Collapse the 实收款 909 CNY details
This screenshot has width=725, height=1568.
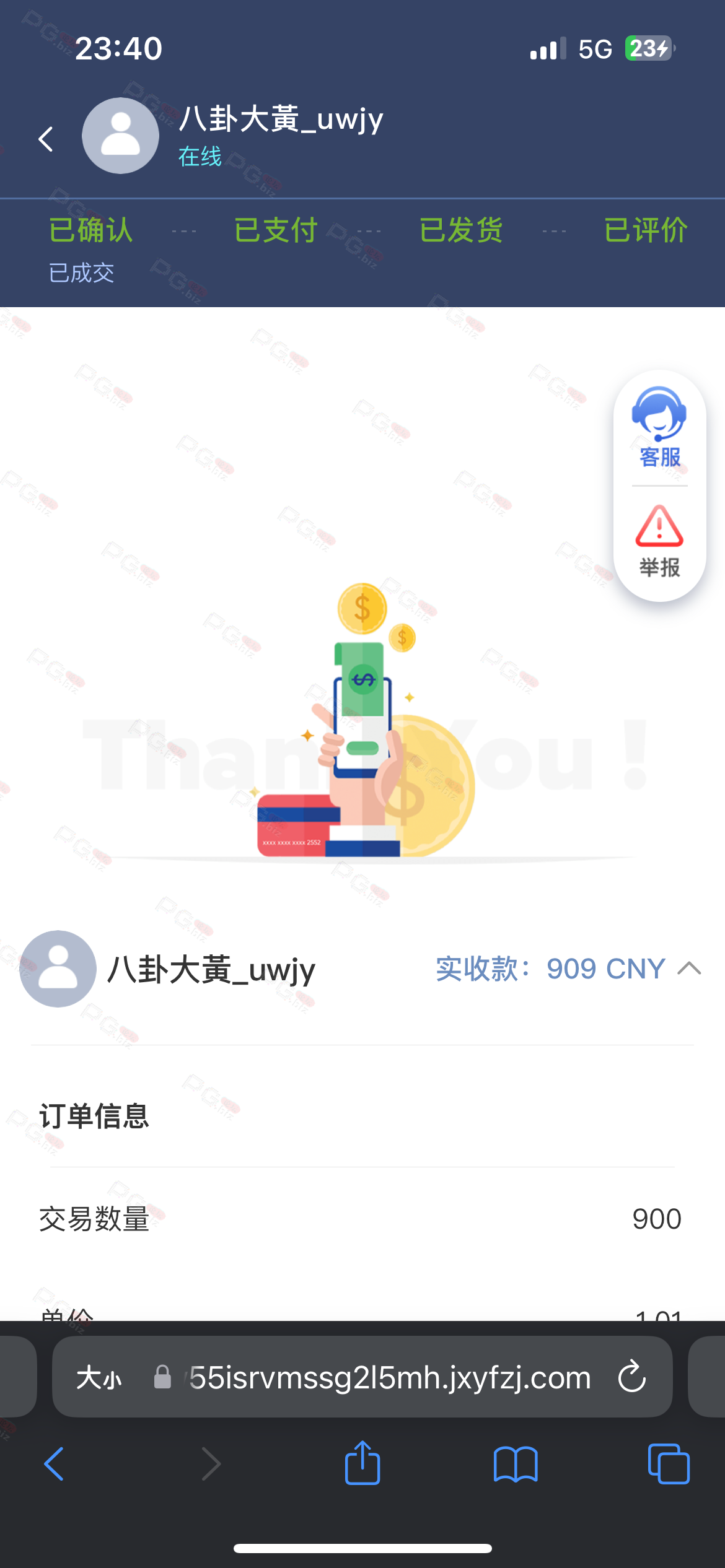(x=689, y=969)
